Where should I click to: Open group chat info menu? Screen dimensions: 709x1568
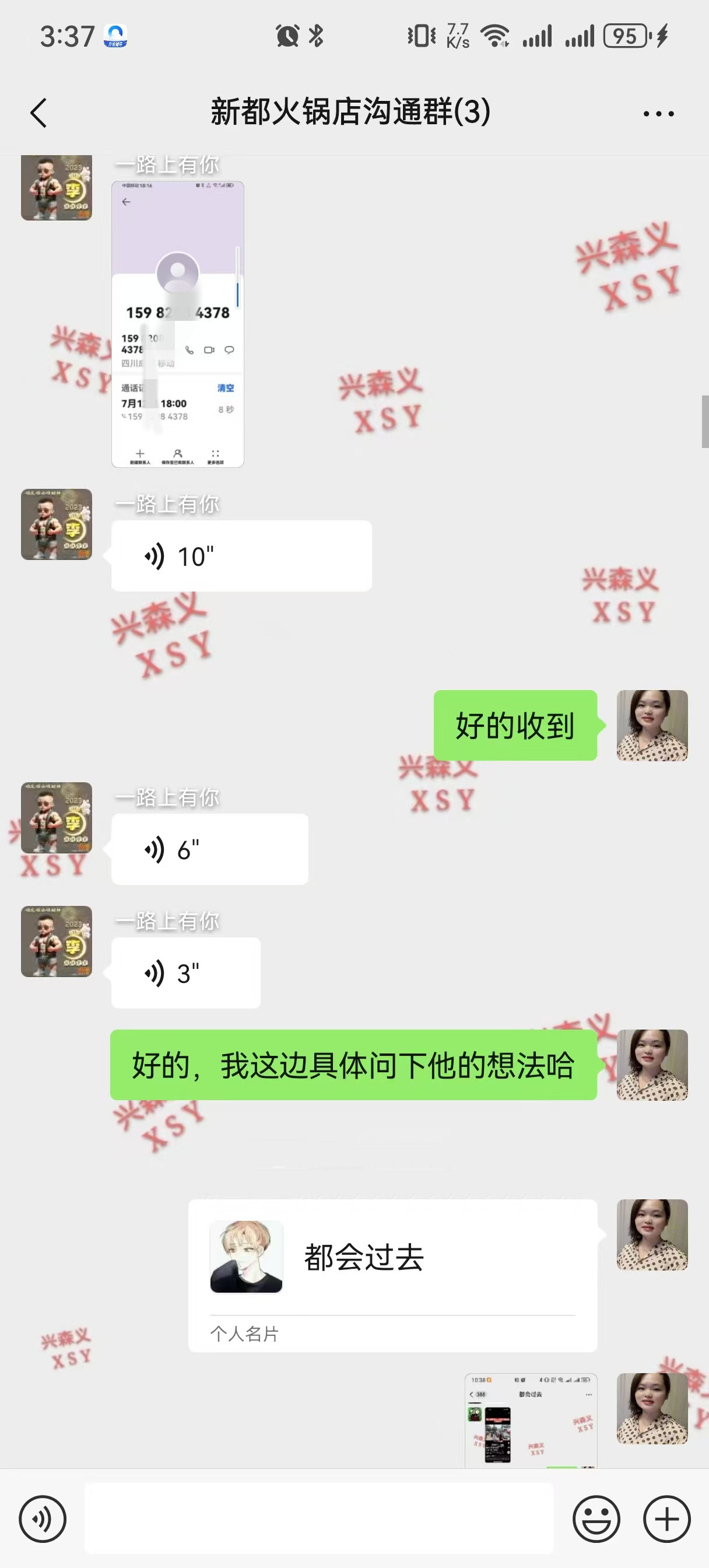coord(658,114)
